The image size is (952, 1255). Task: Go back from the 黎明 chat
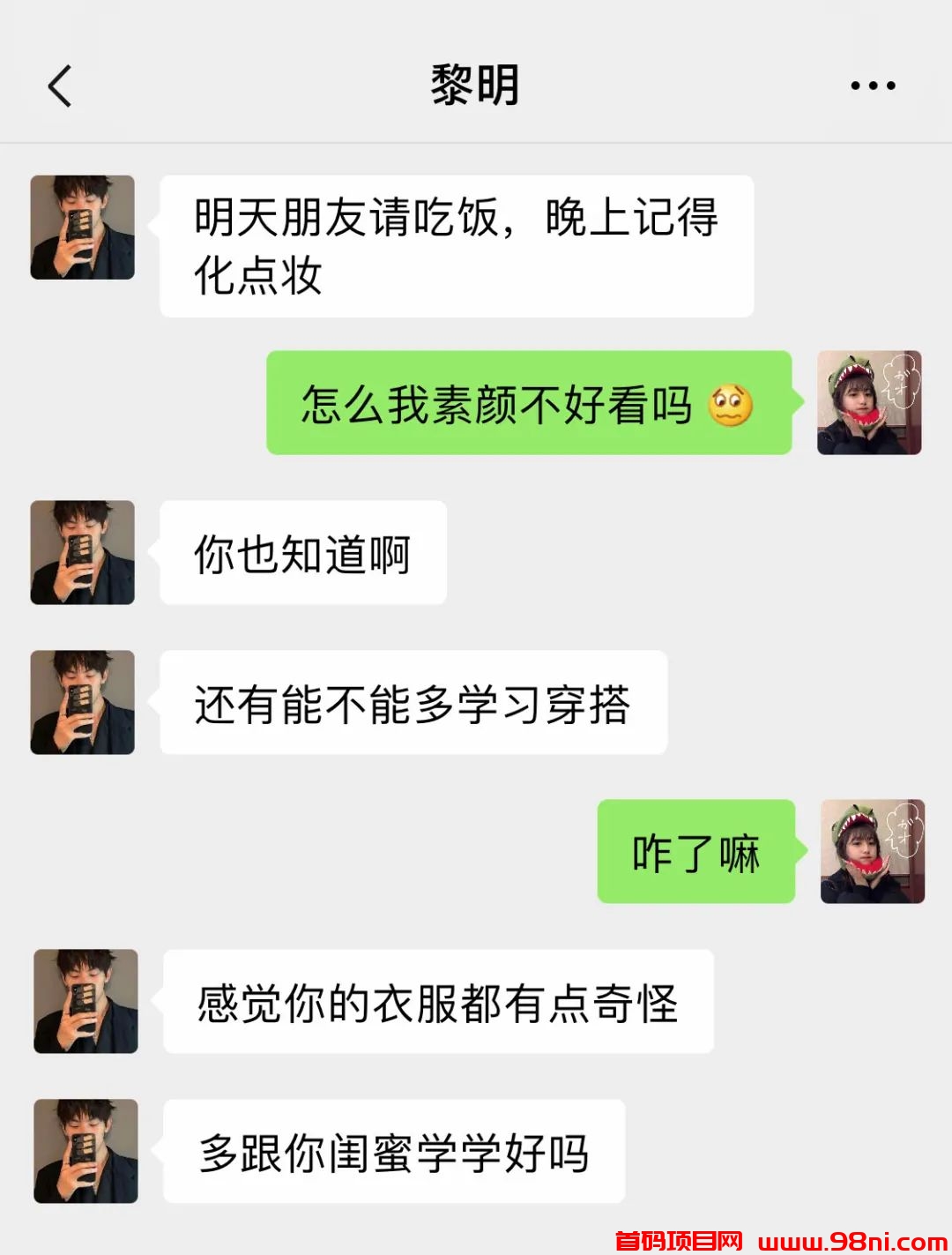click(x=60, y=86)
